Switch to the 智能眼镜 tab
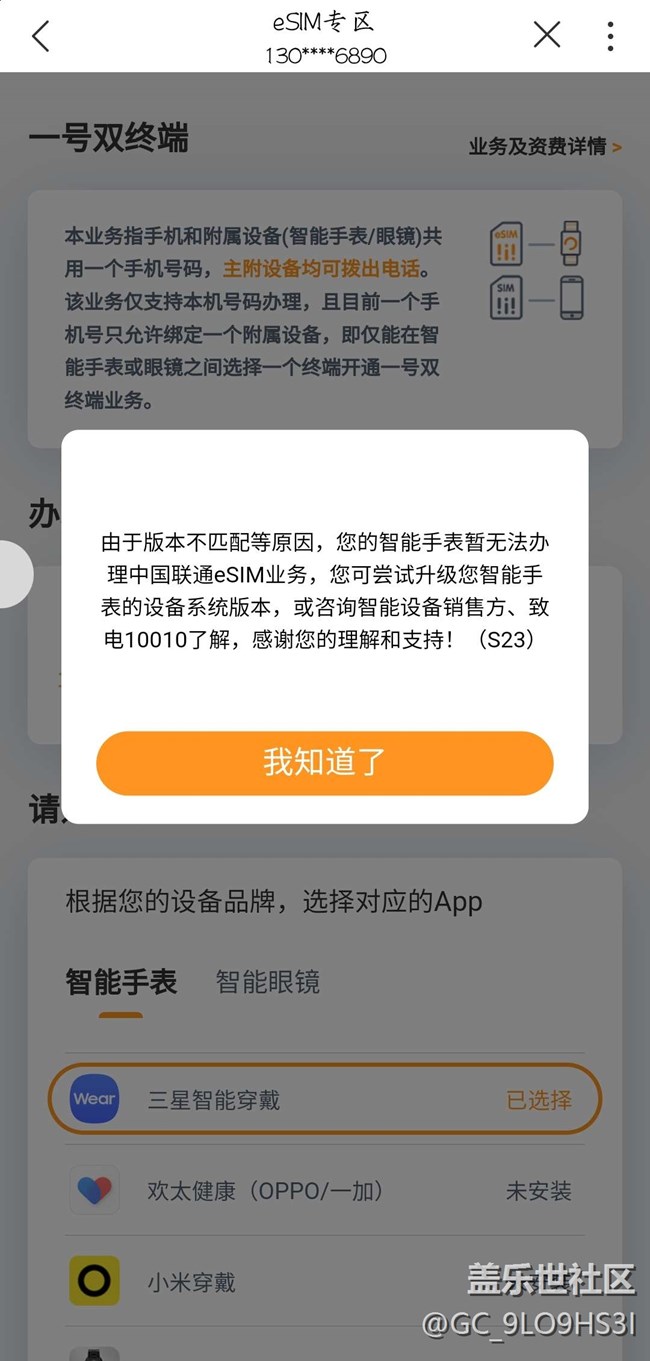Viewport: 650px width, 1361px height. [x=267, y=982]
